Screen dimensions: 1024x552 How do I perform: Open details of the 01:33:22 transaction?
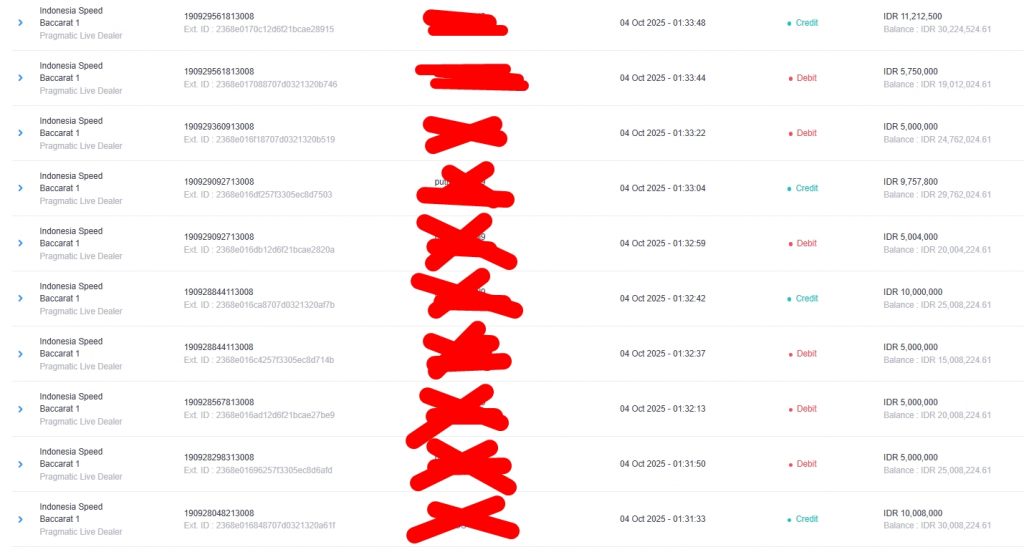click(x=20, y=133)
